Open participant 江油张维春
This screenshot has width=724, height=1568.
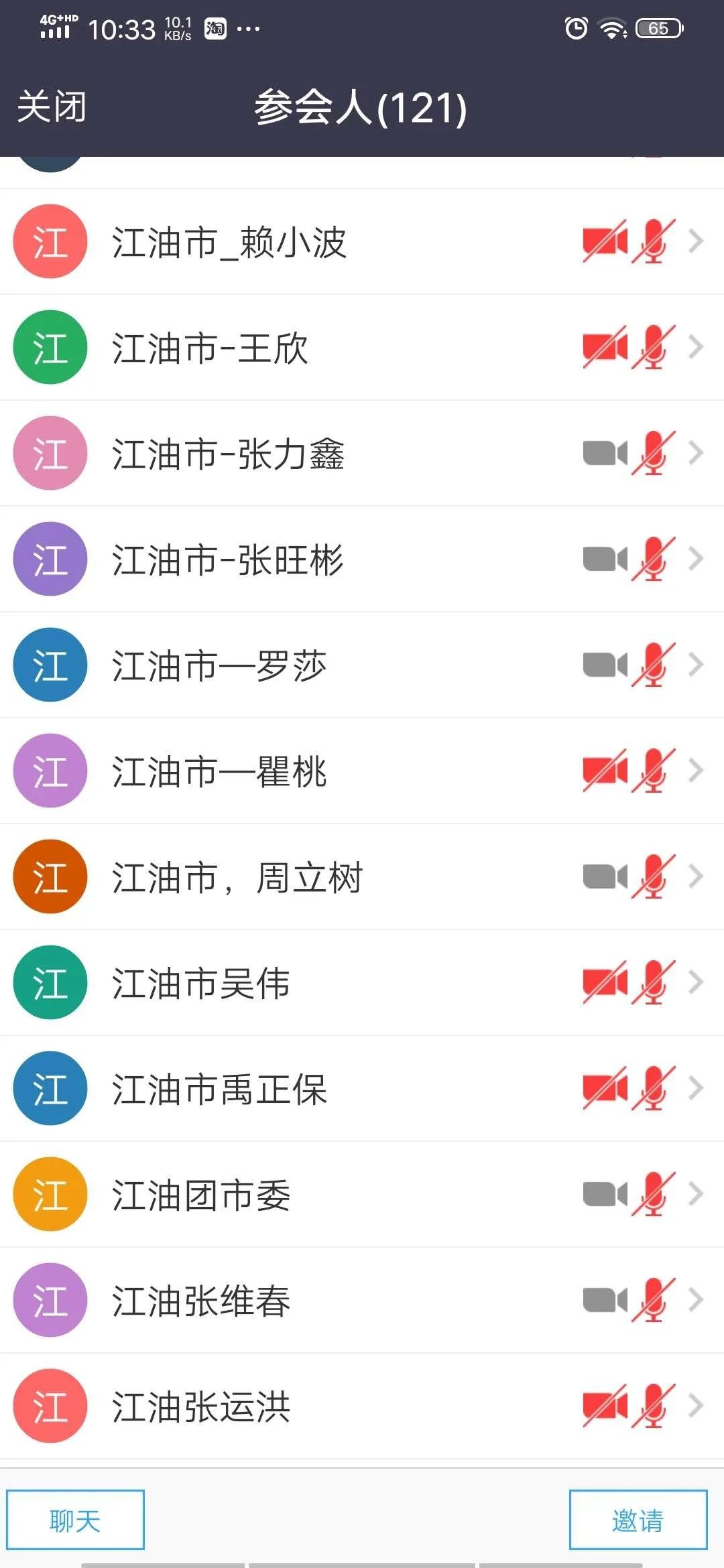[362, 1300]
